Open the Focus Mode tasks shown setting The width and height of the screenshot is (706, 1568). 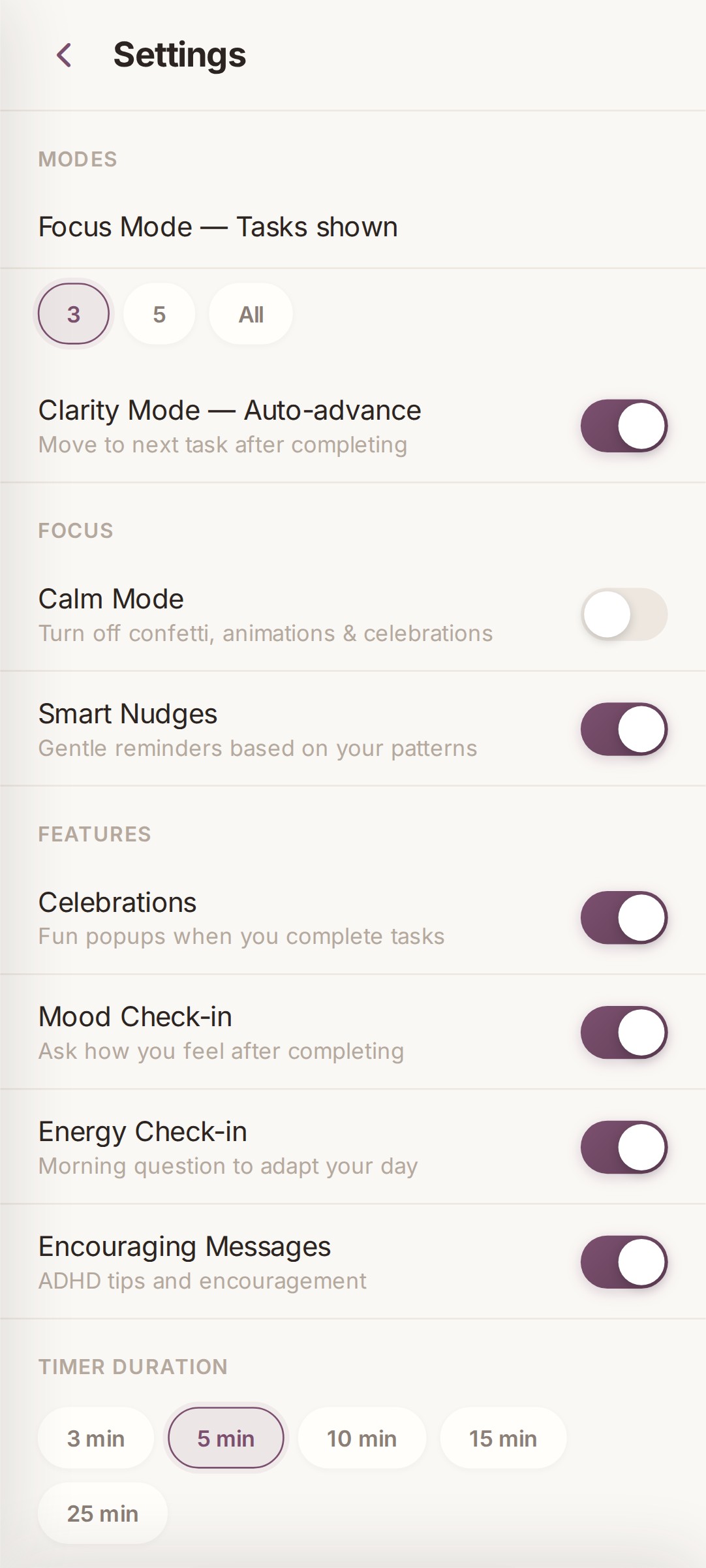pyautogui.click(x=218, y=227)
